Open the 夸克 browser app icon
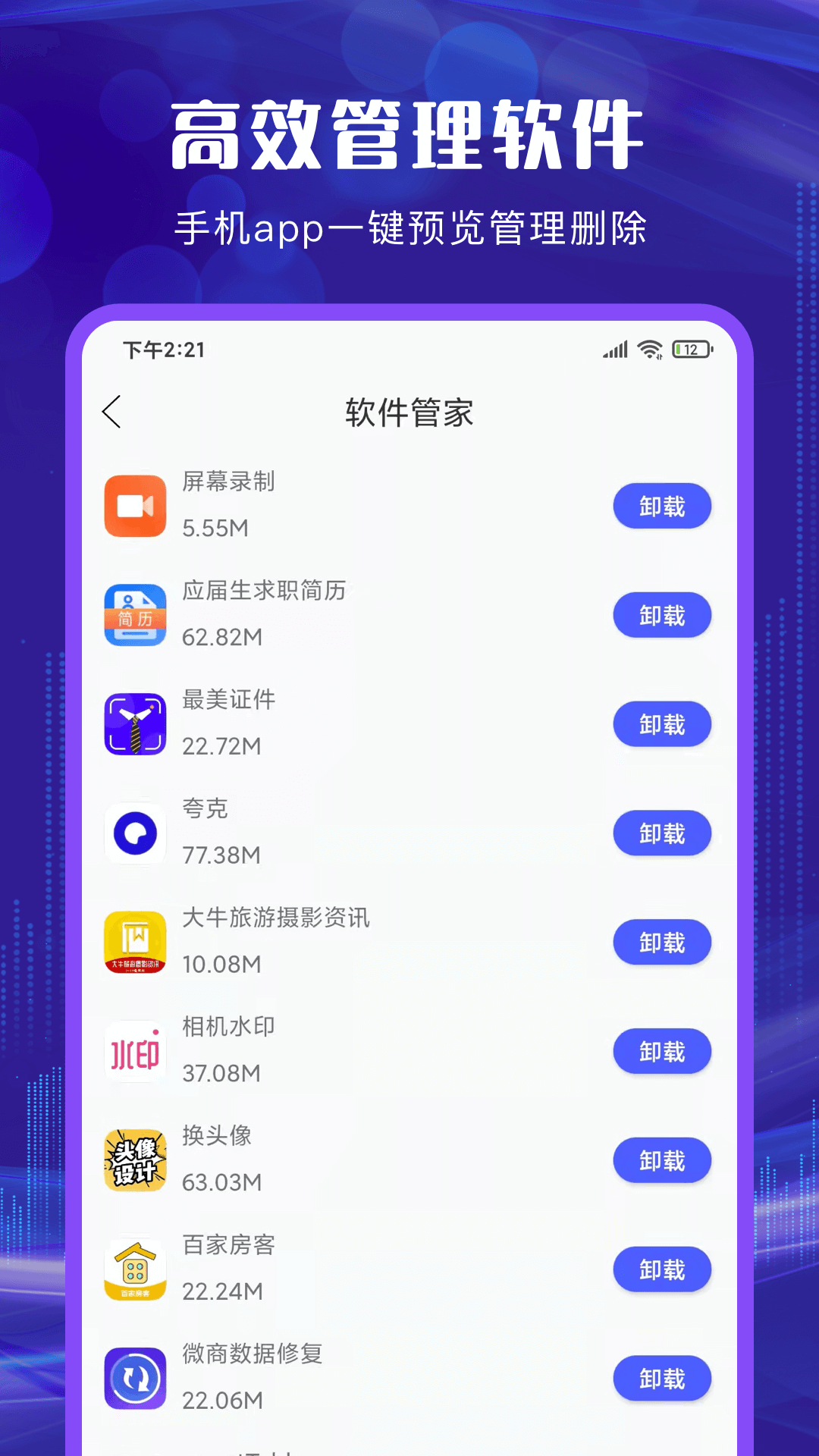Image resolution: width=819 pixels, height=1456 pixels. pos(135,833)
